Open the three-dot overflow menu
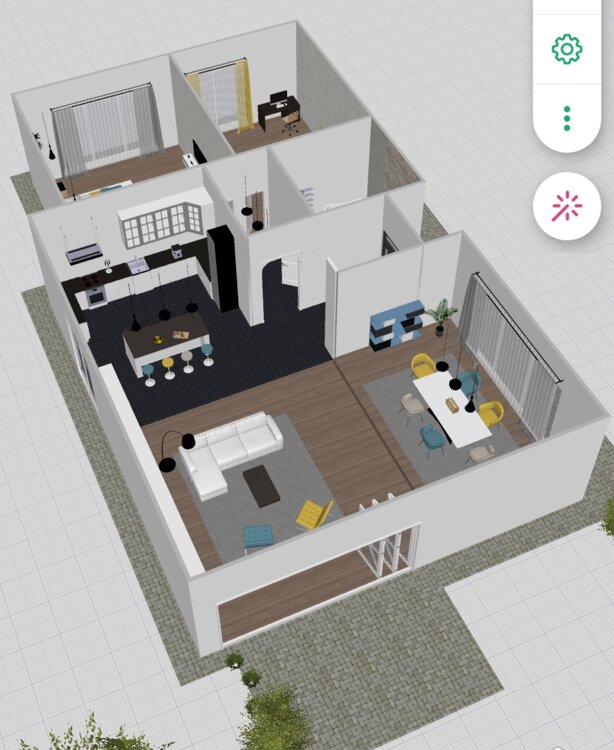 pos(567,118)
